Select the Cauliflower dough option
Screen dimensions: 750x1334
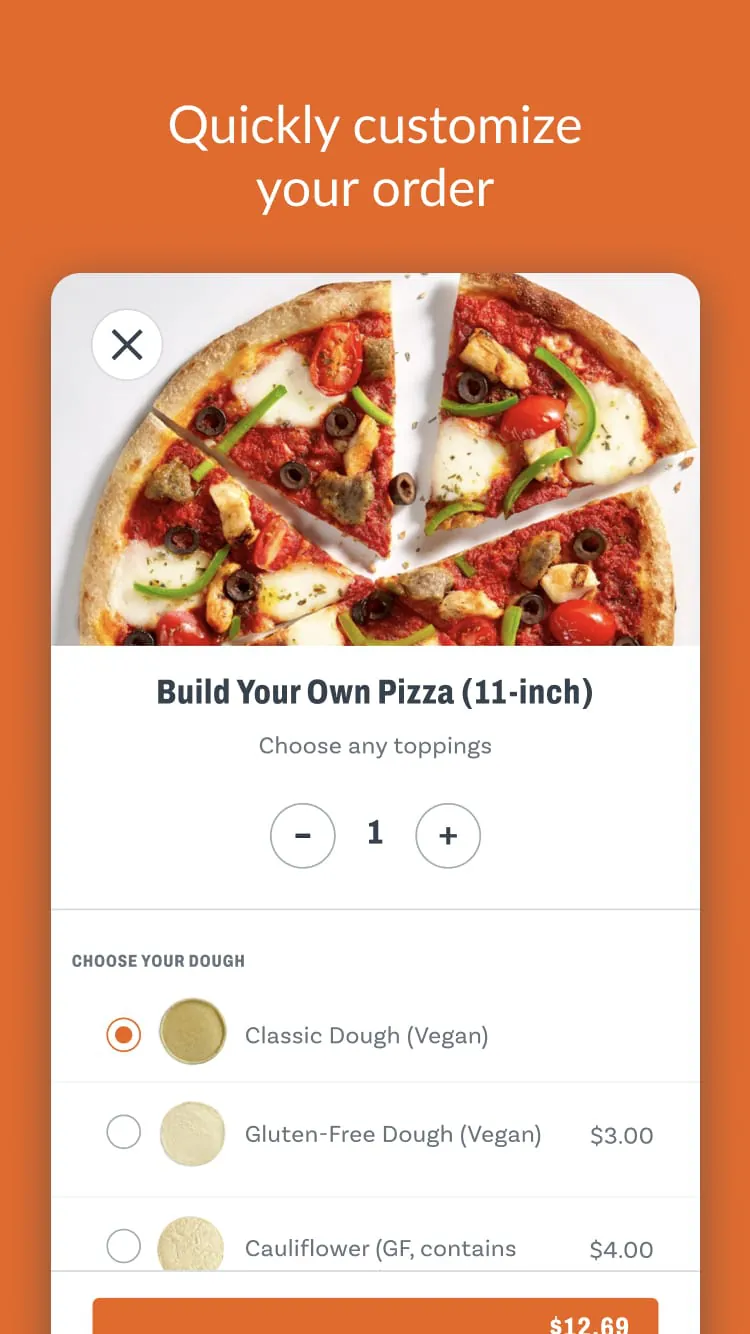click(x=124, y=1247)
